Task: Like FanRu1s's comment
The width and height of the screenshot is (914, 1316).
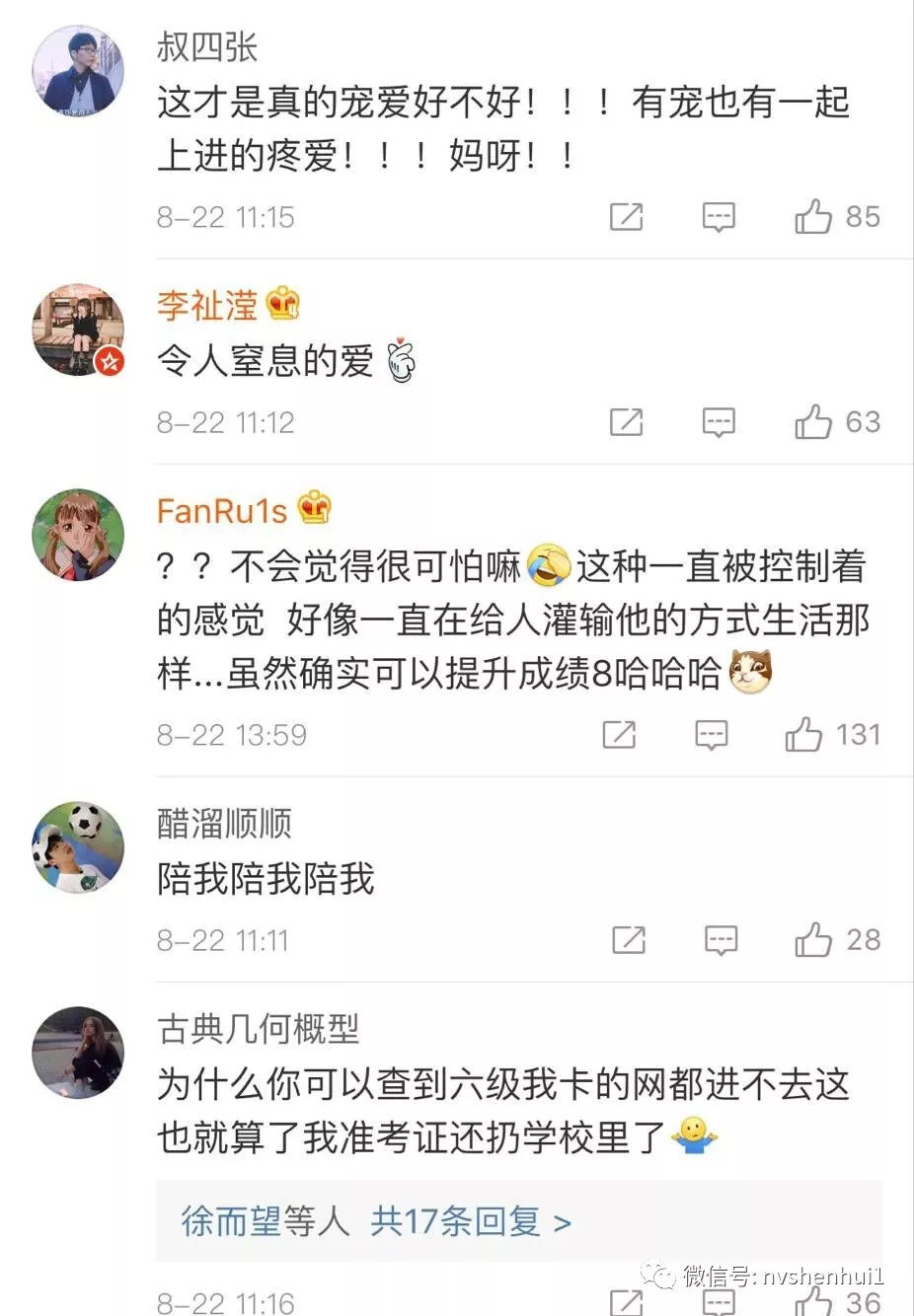Action: tap(803, 735)
